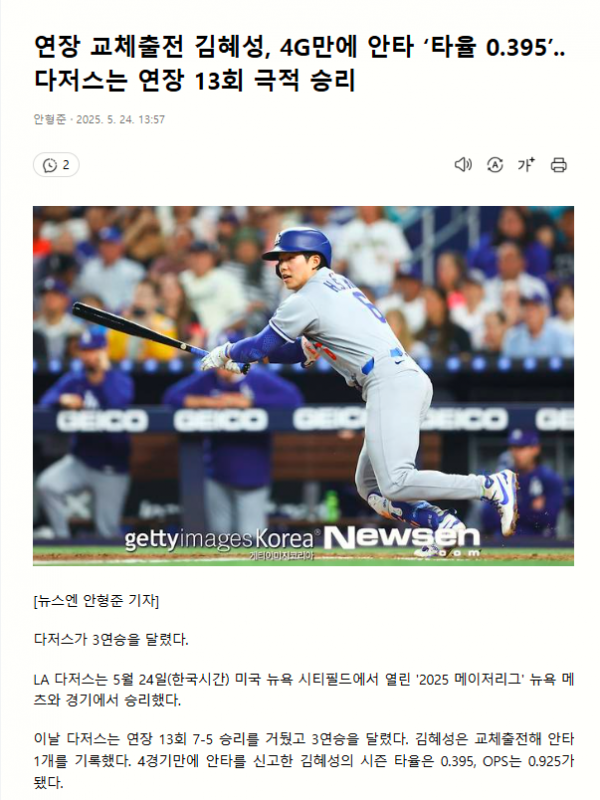Translate the article
Image resolution: width=600 pixels, height=800 pixels.
coord(494,165)
